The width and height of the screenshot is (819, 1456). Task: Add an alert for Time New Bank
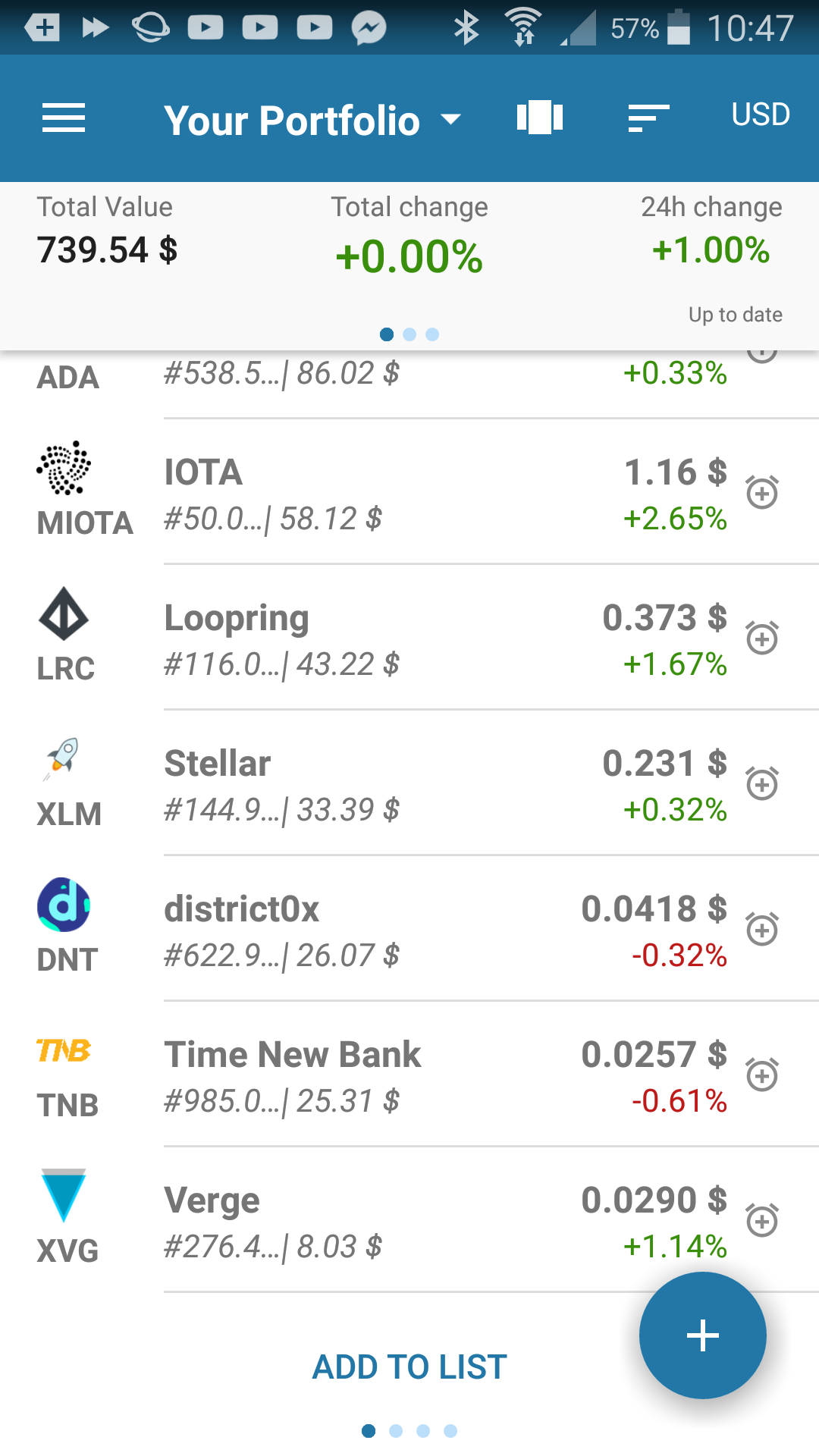(x=762, y=1075)
